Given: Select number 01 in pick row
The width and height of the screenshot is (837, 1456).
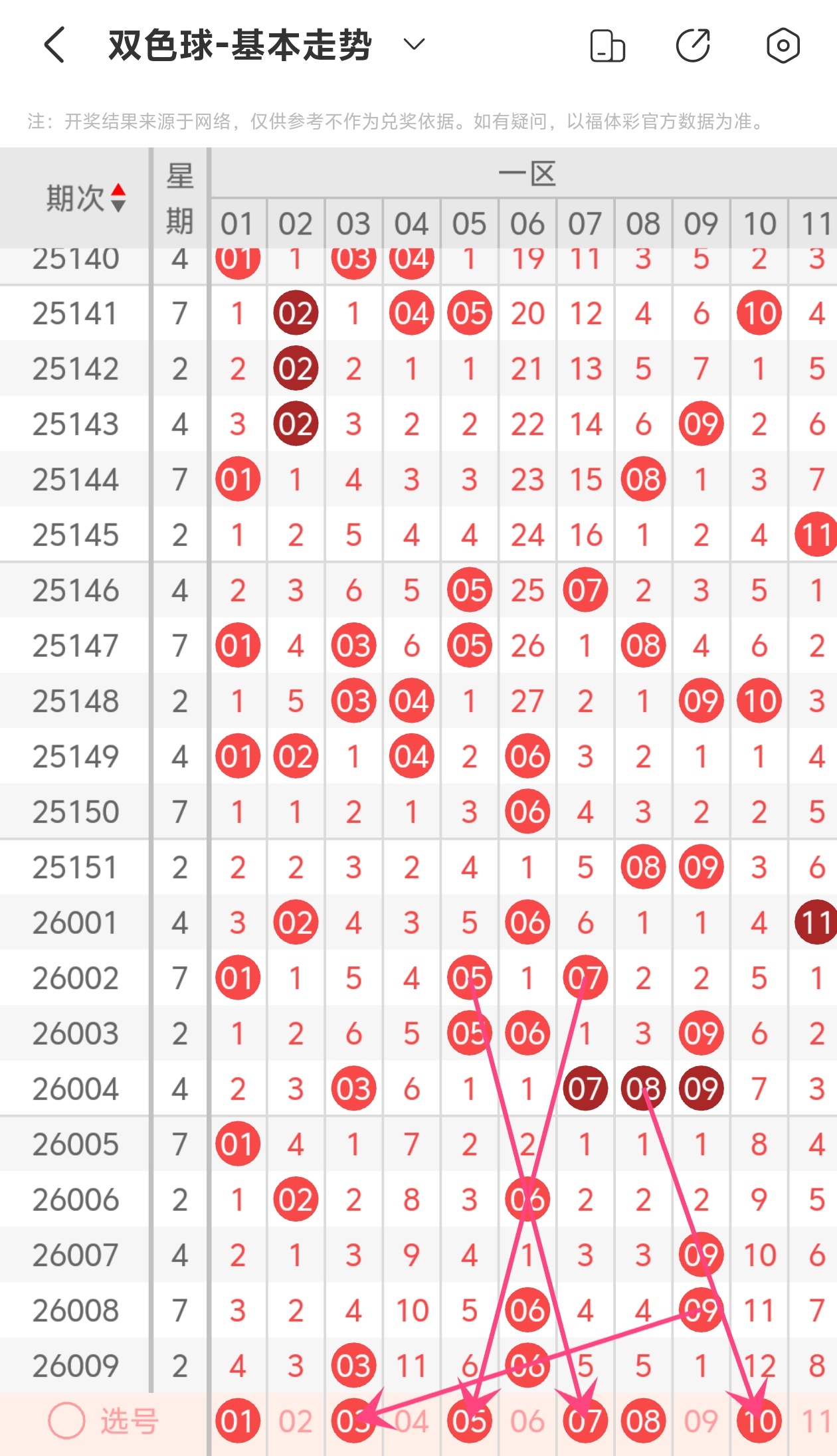Looking at the screenshot, I should 237,1421.
